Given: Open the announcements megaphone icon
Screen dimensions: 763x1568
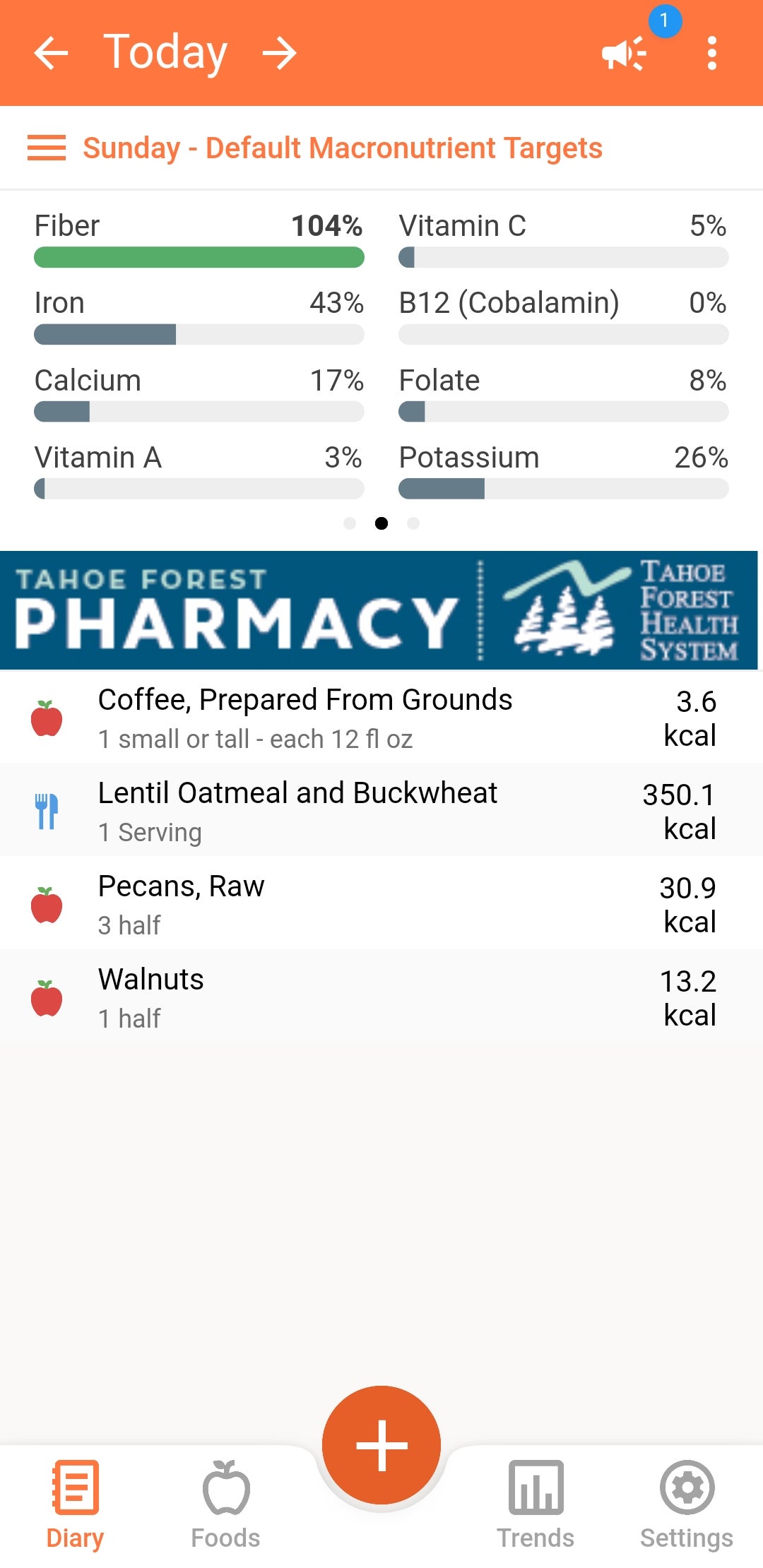Looking at the screenshot, I should (625, 53).
